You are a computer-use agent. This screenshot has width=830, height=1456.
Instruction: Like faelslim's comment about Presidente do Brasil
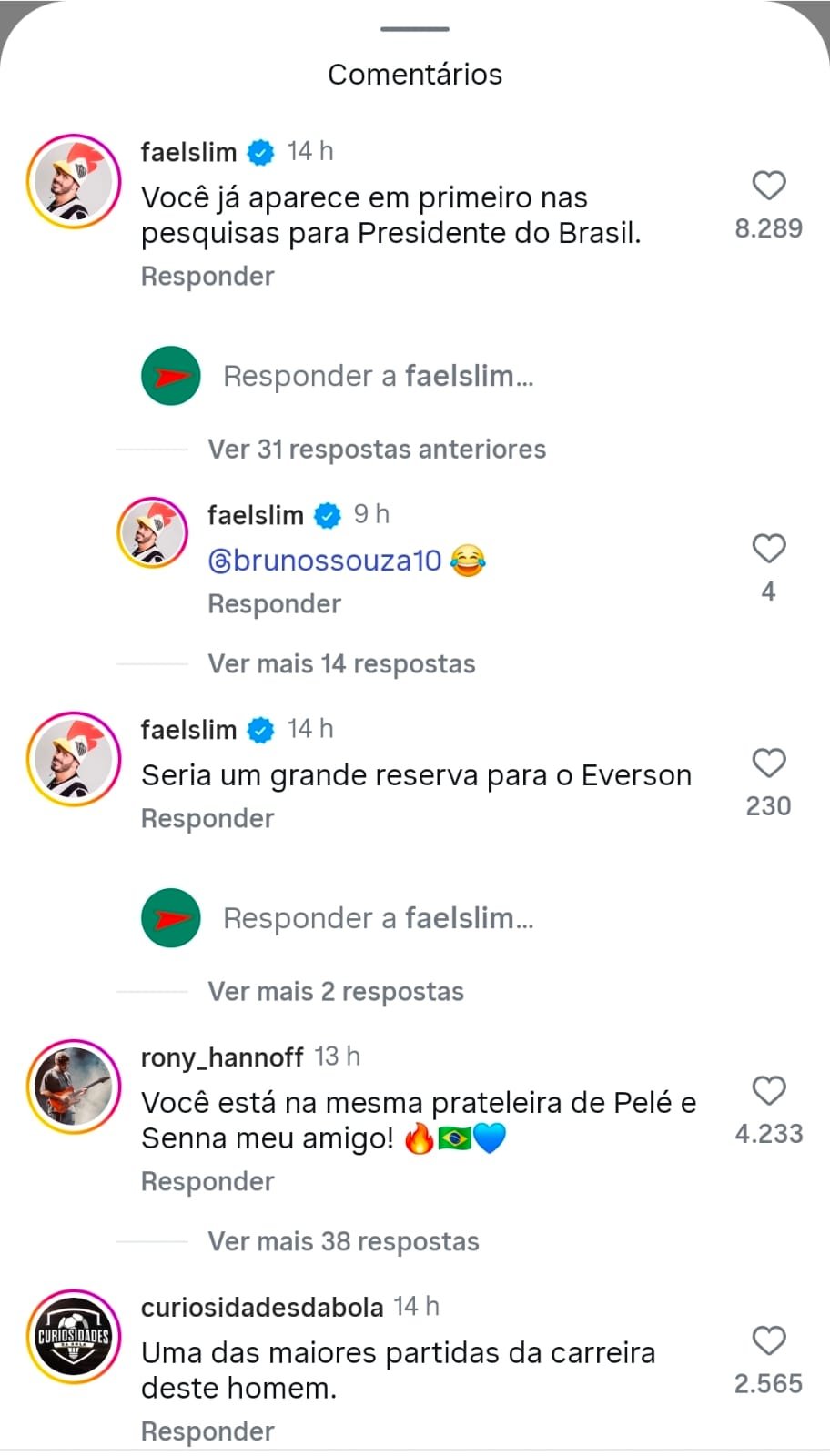pyautogui.click(x=768, y=186)
